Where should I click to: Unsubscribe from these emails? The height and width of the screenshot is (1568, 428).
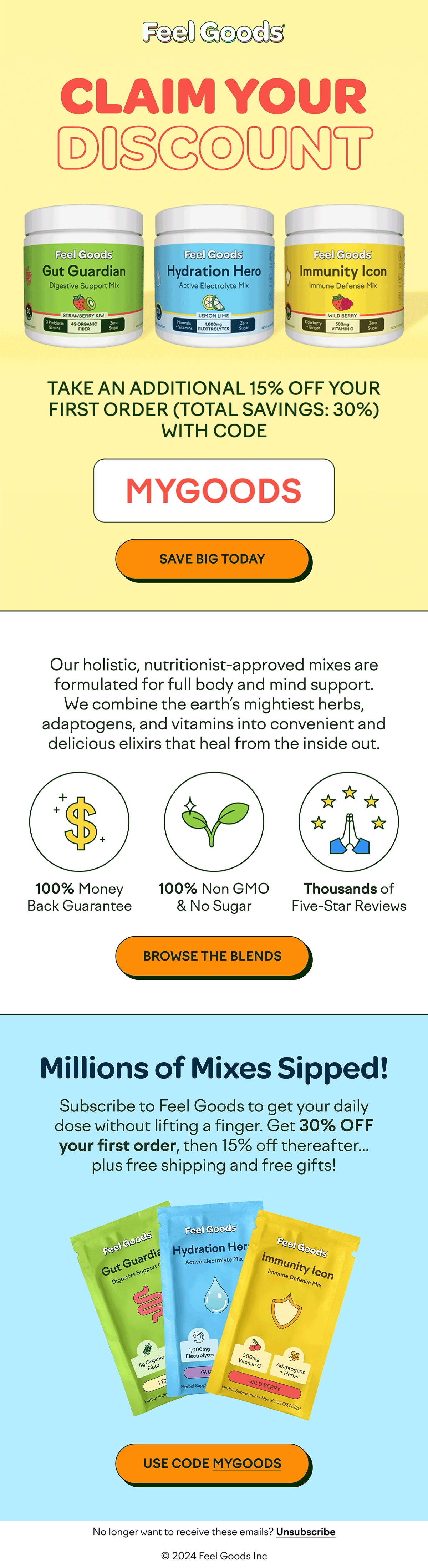[x=306, y=1532]
